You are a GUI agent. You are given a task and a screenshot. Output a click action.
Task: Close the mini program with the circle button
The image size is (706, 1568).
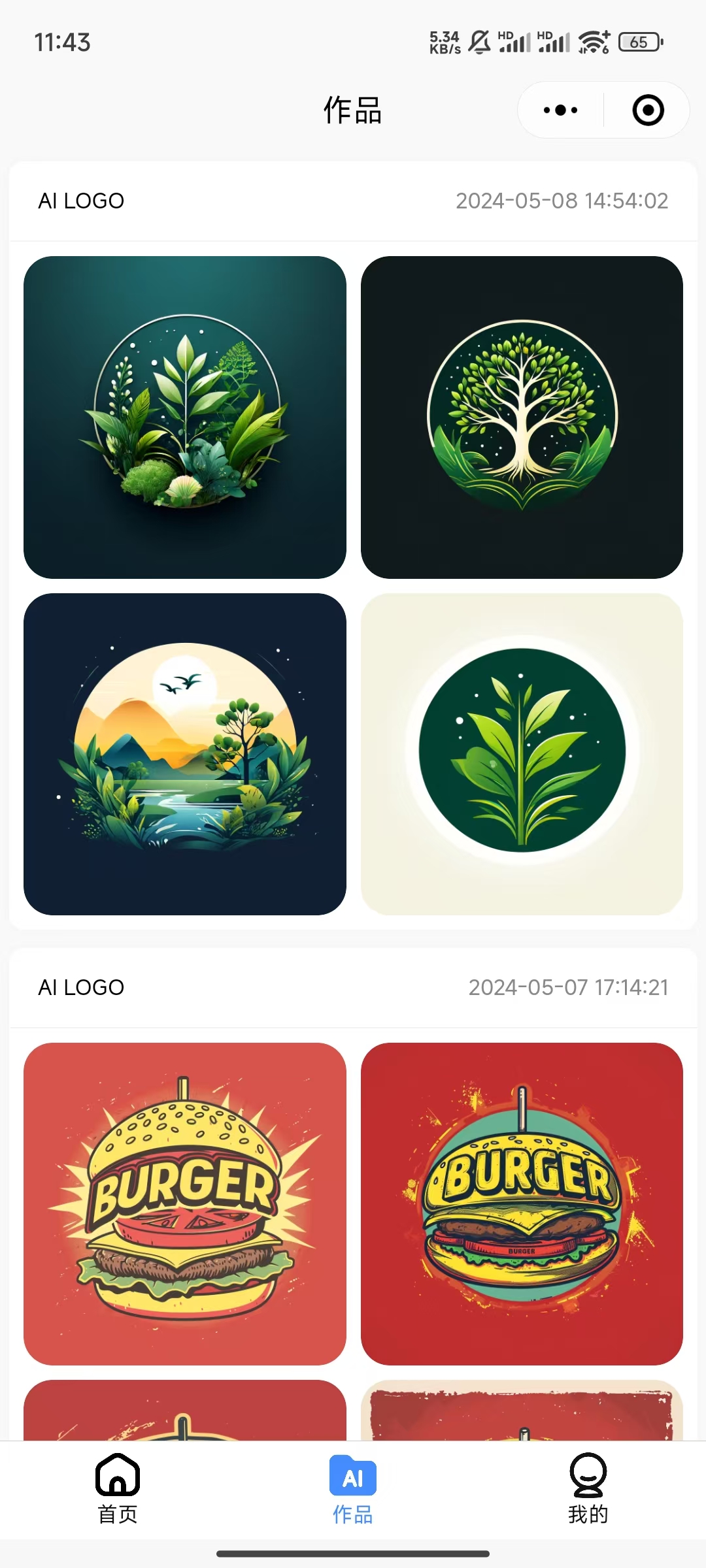pyautogui.click(x=648, y=110)
